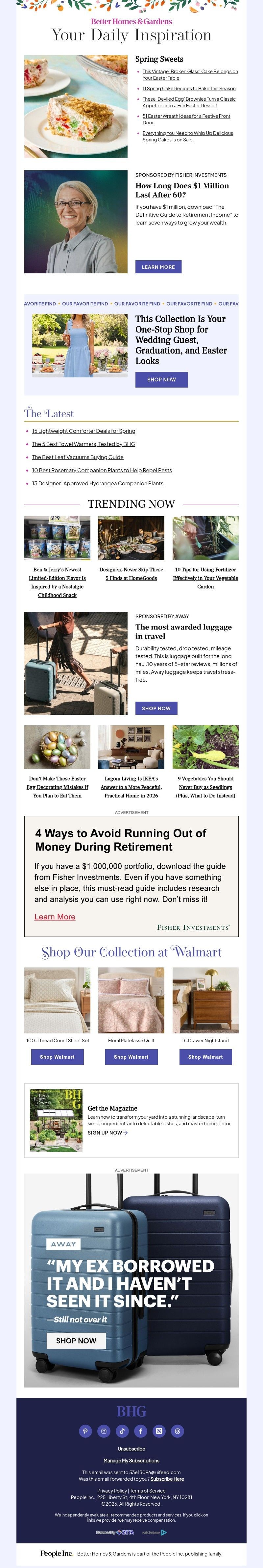Viewport: 263px width, 1568px height.
Task: Open Ben & Jerry's limited-edition flavor story
Action: [57, 582]
